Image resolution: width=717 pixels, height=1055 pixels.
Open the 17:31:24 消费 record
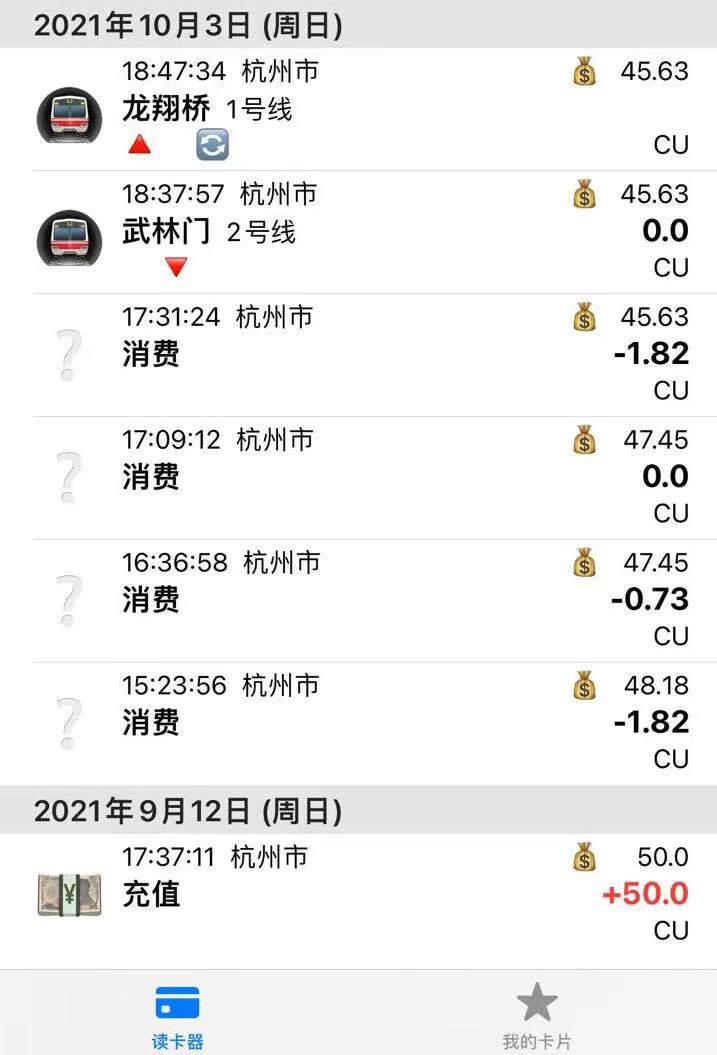coord(358,355)
